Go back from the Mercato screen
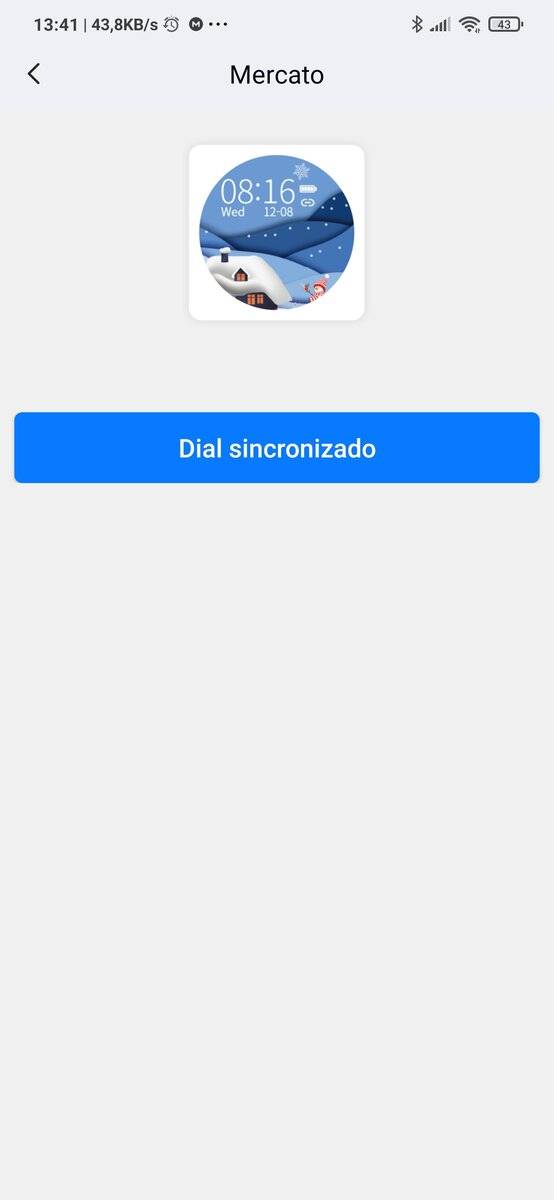The height and width of the screenshot is (1200, 554). click(x=34, y=74)
